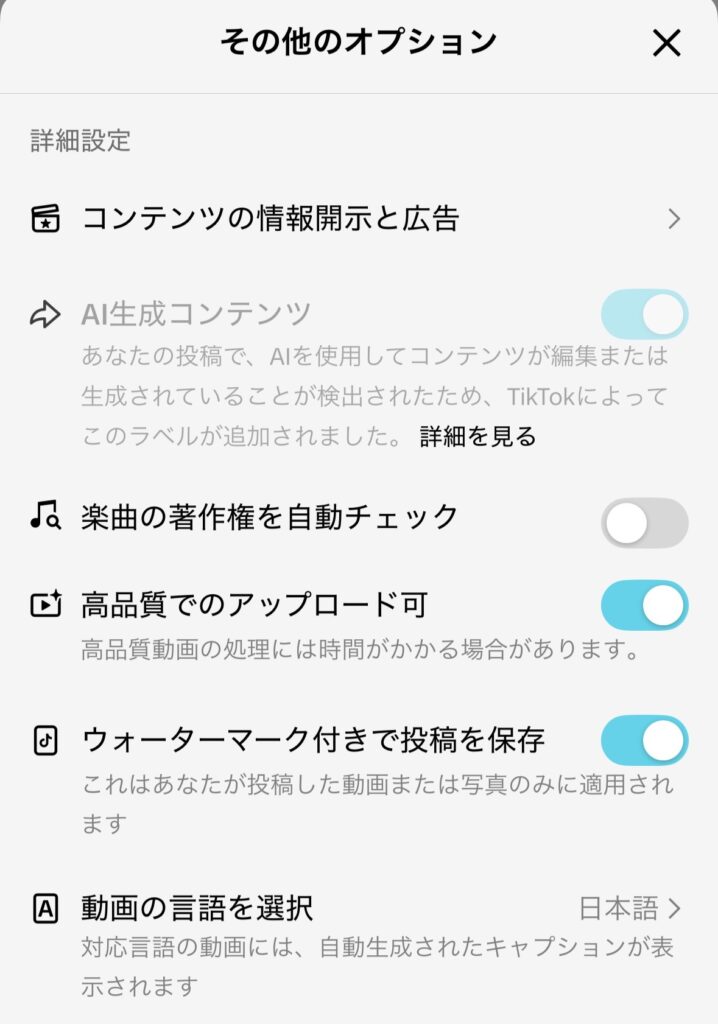
Task: Open the 詳細を見る link
Action: coord(478,437)
